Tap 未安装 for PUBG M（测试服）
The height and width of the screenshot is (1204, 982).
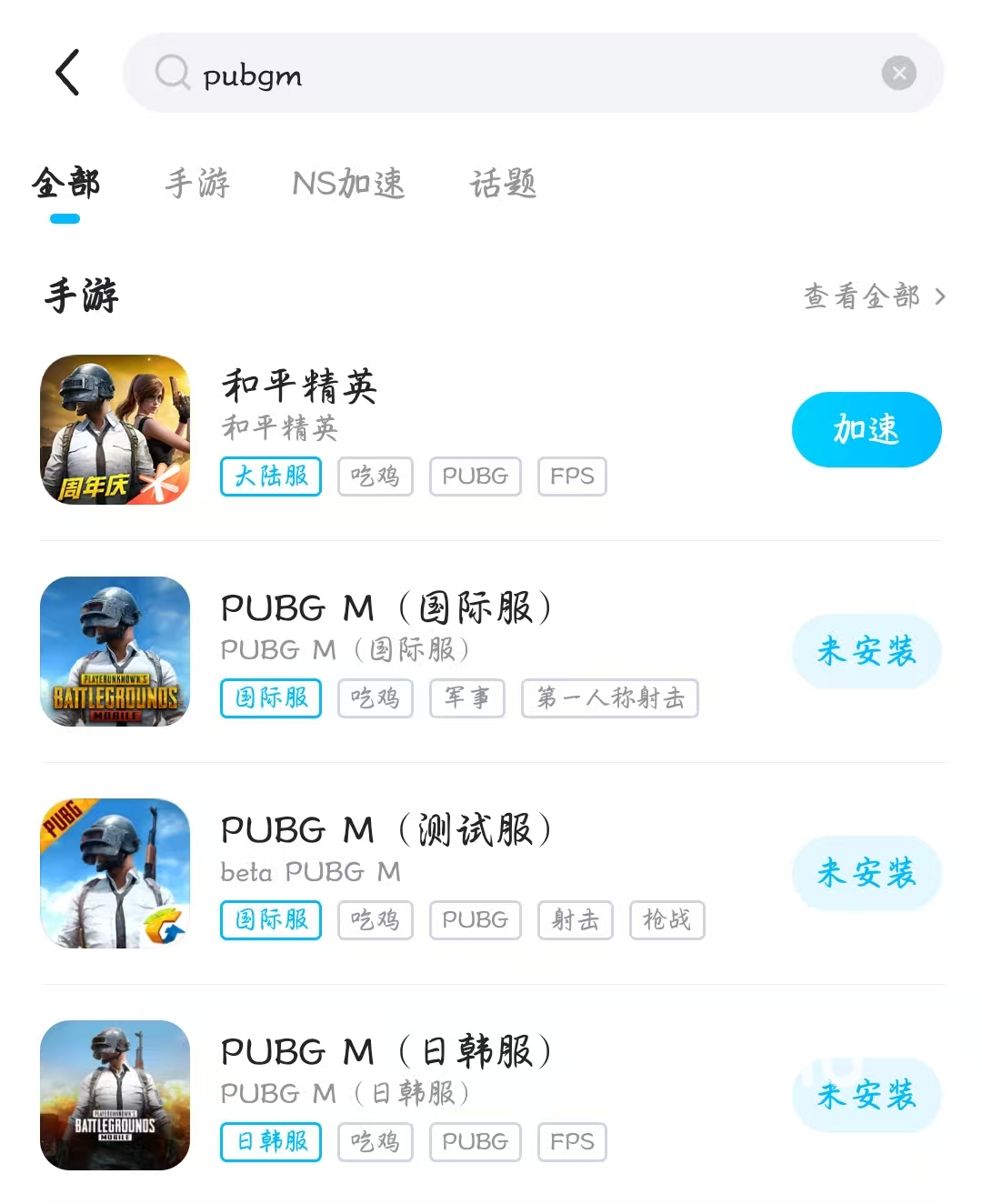(866, 873)
